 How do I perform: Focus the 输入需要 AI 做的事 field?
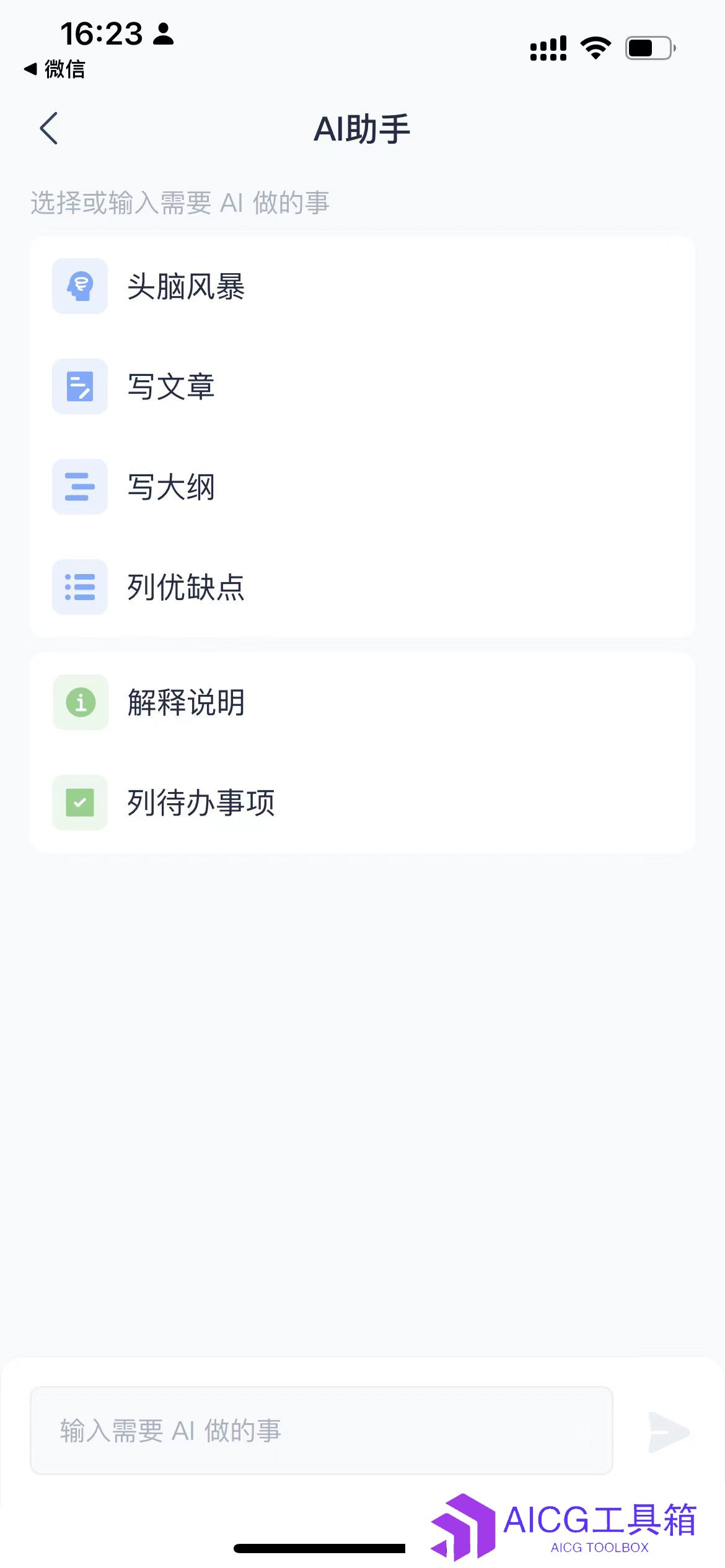[x=322, y=1431]
